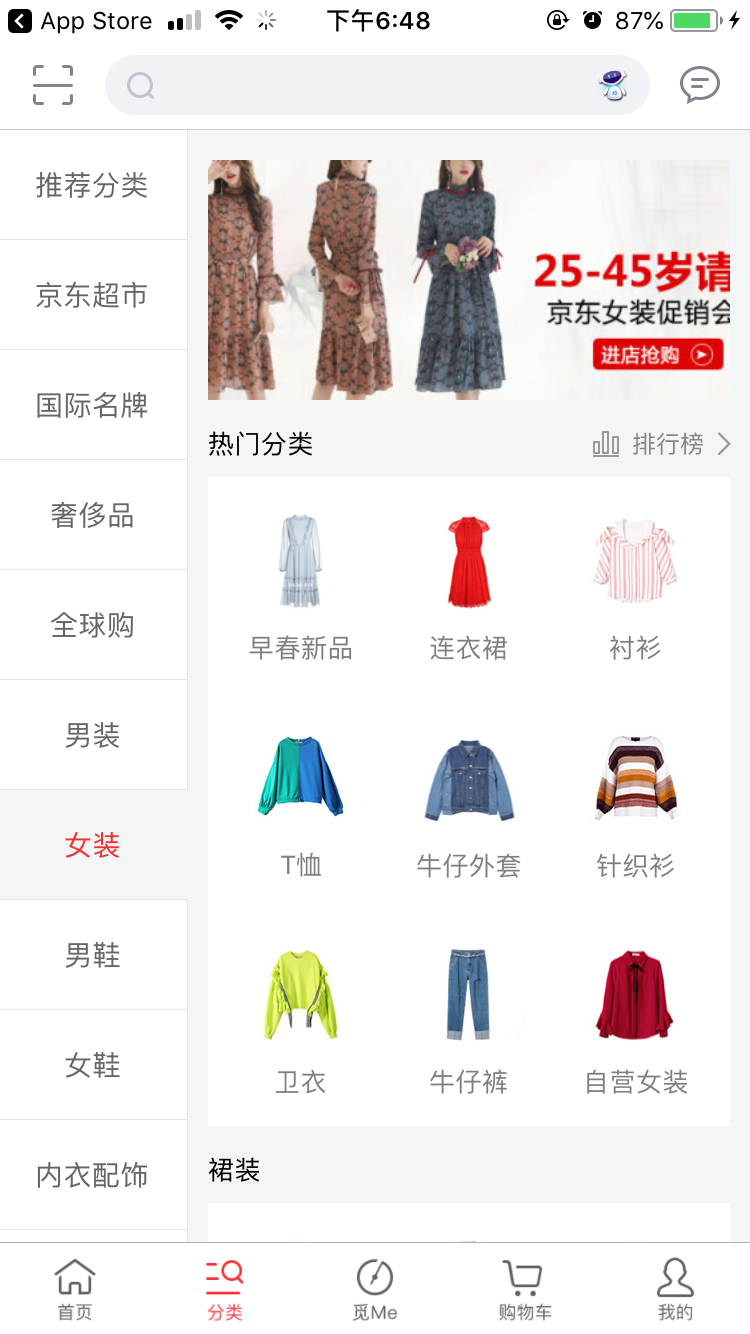Open the 排行榜 ranking link

pos(662,444)
